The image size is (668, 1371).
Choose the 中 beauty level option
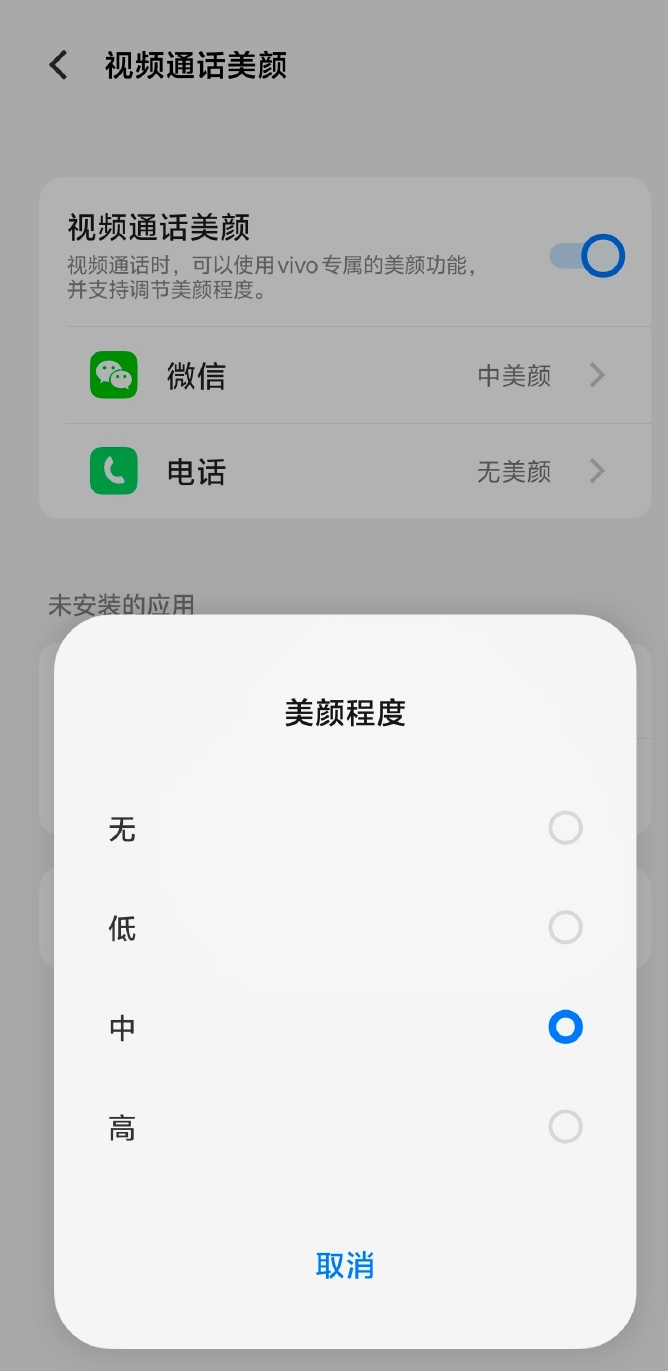(565, 1027)
